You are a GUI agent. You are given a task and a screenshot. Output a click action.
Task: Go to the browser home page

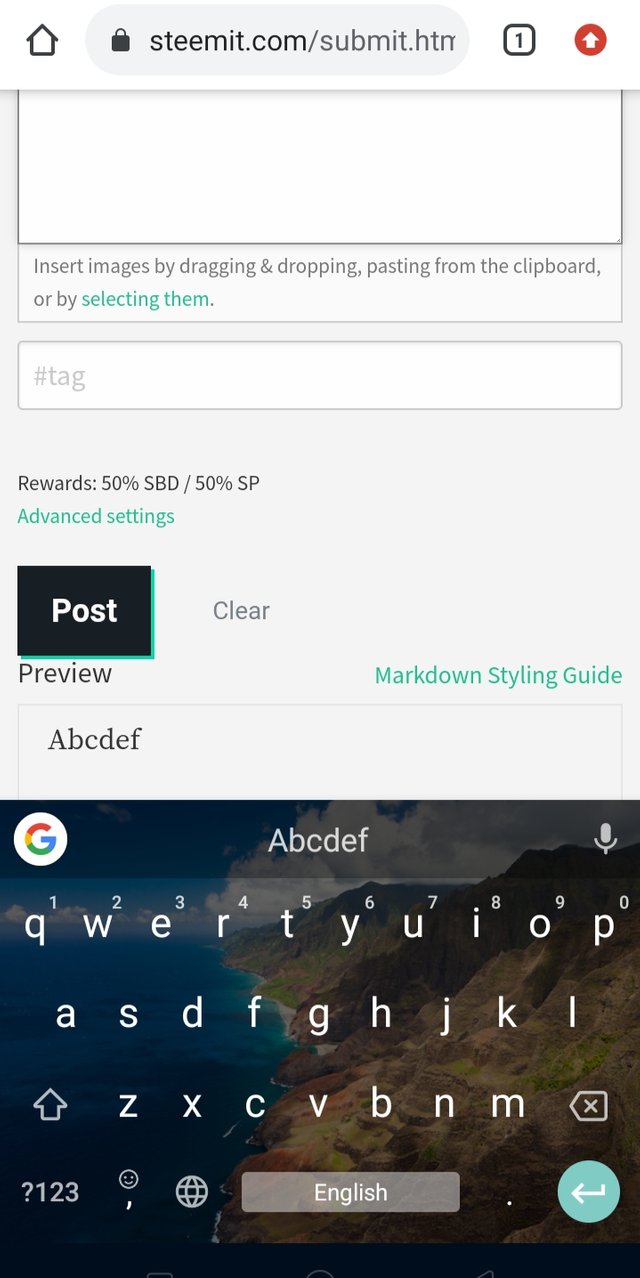[x=42, y=41]
